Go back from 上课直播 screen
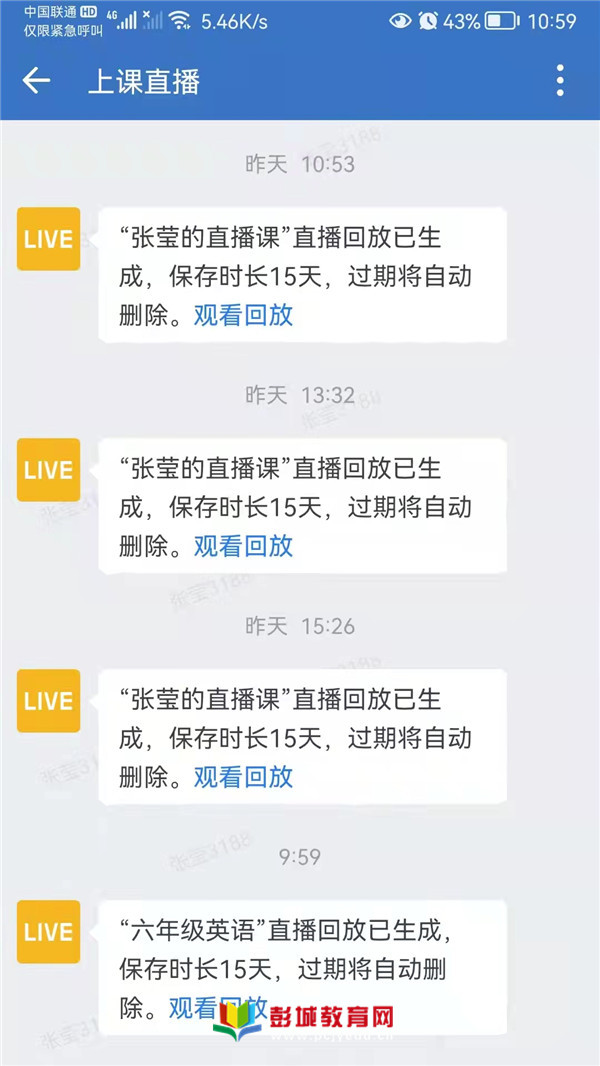This screenshot has width=600, height=1066. (36, 81)
